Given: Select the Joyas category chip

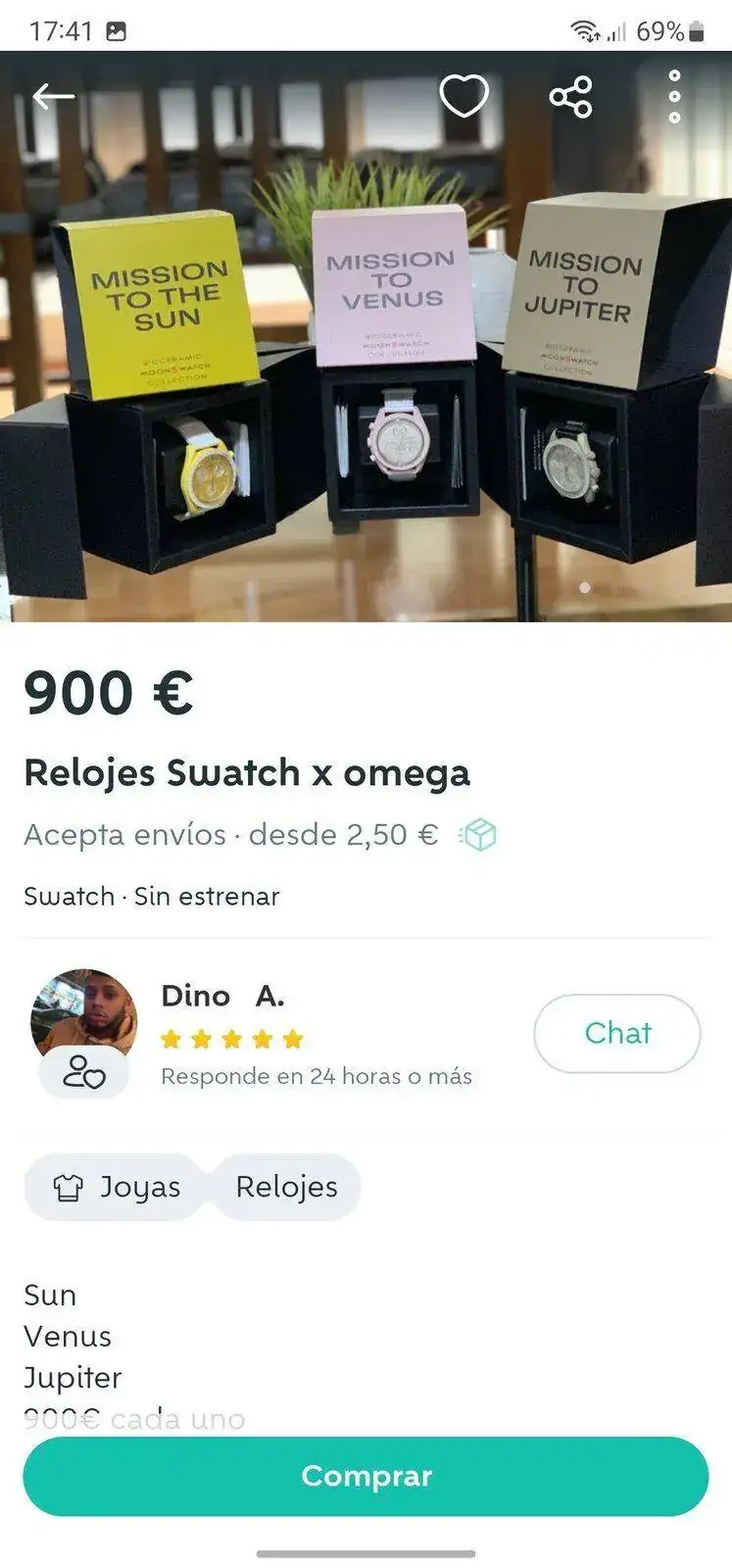Looking at the screenshot, I should coord(116,1187).
